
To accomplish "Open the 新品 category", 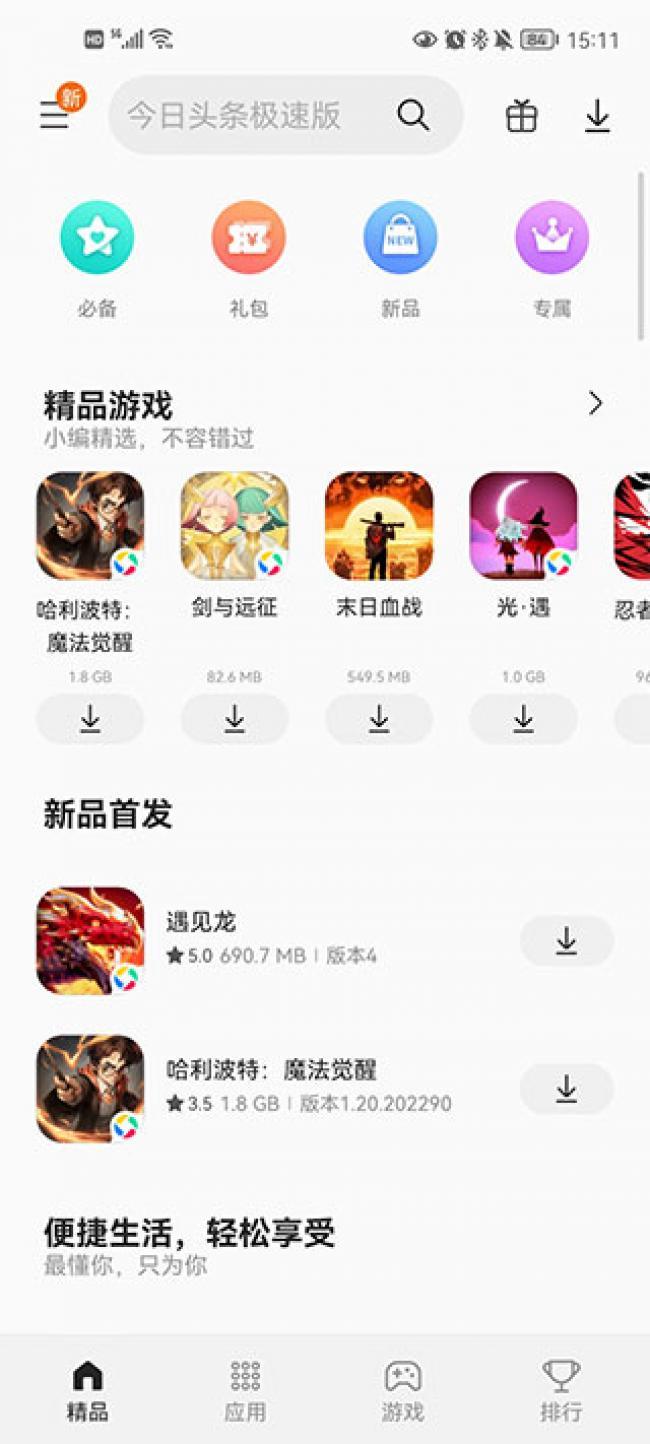I will pos(400,238).
